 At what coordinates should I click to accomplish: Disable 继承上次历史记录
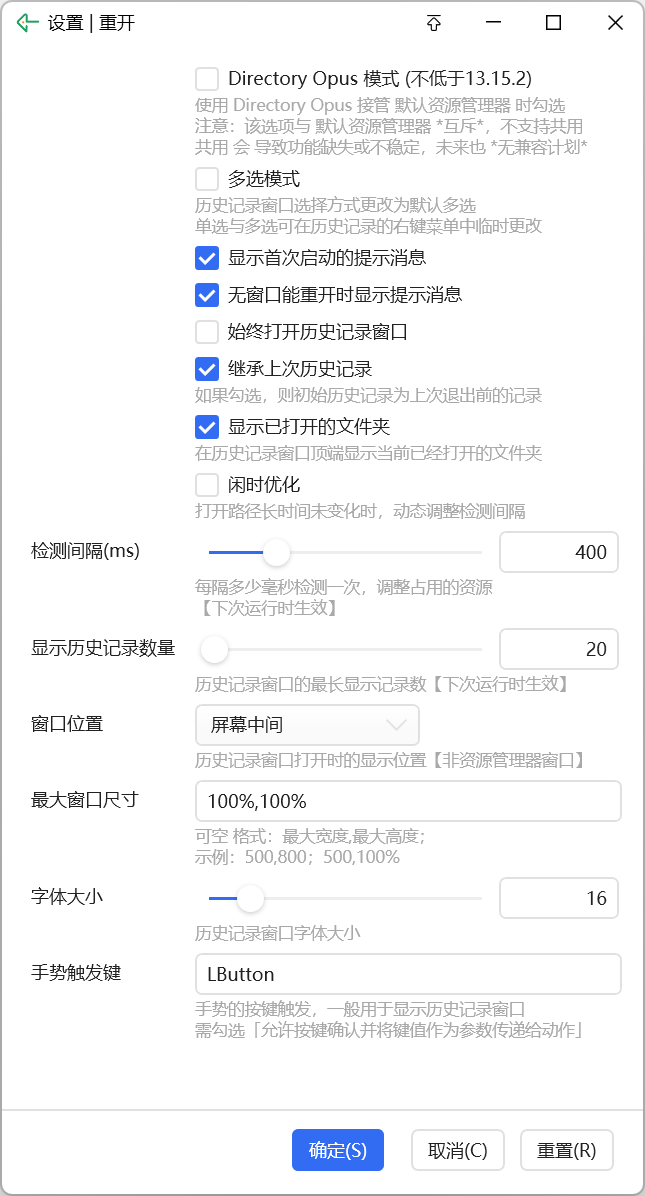[207, 370]
